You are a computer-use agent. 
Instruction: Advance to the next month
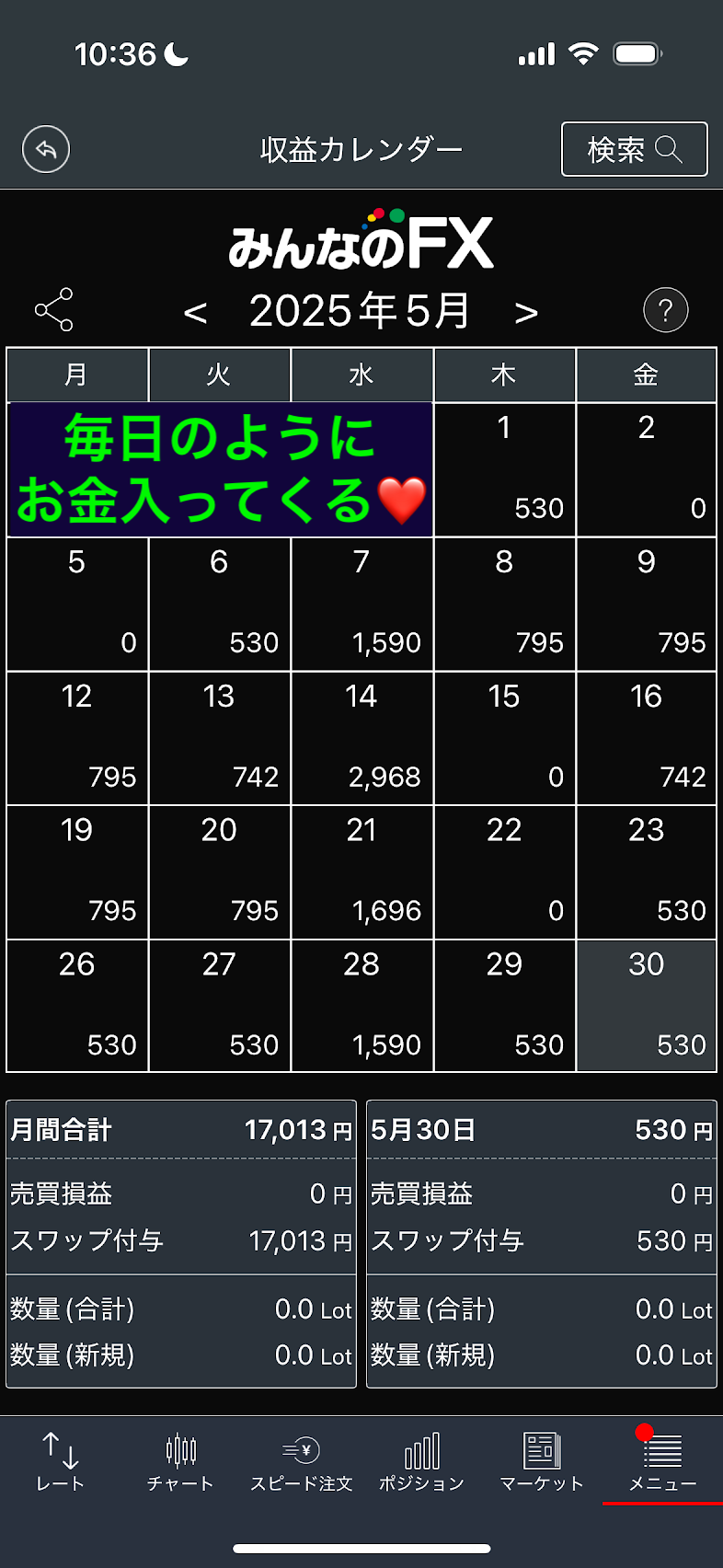pos(526,313)
